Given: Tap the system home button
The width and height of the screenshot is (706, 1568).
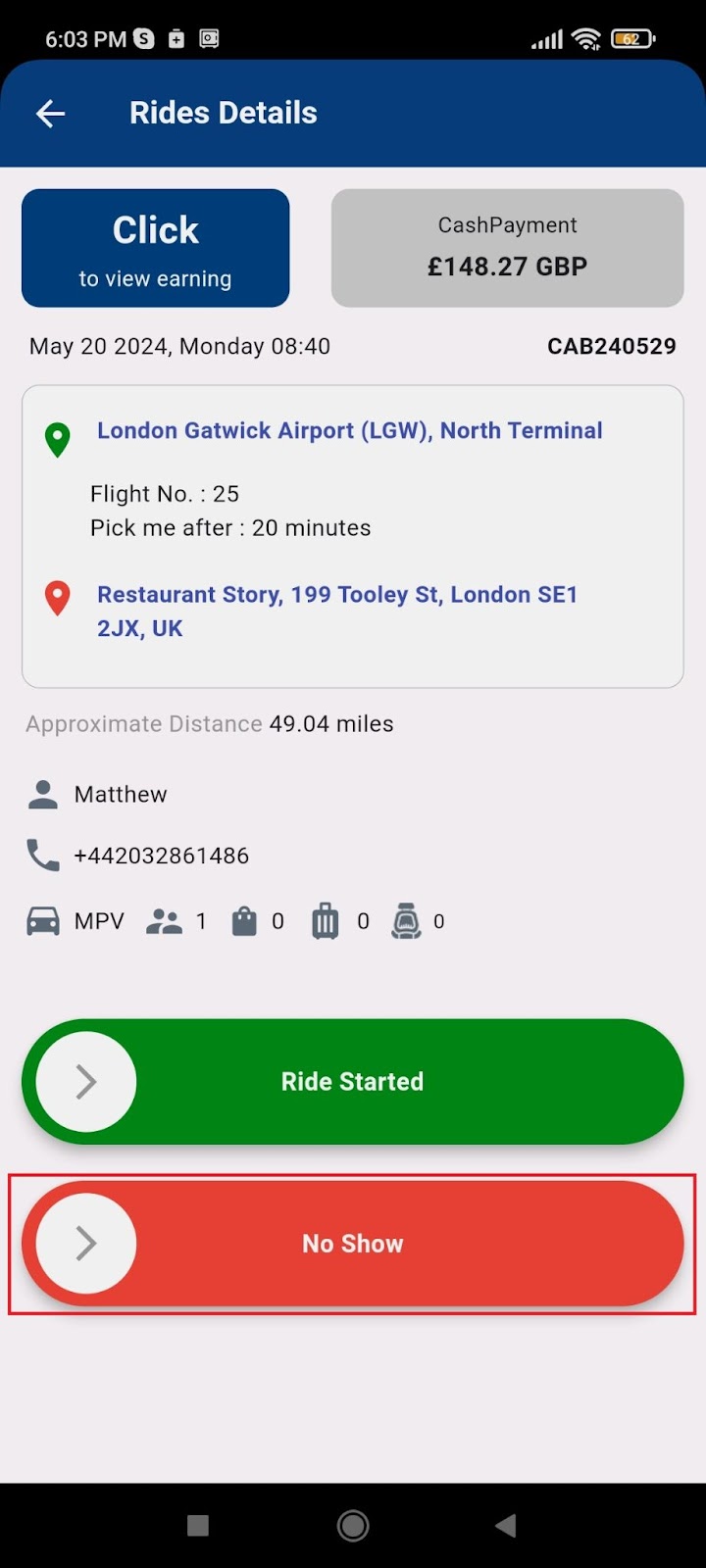Looking at the screenshot, I should point(353,1525).
